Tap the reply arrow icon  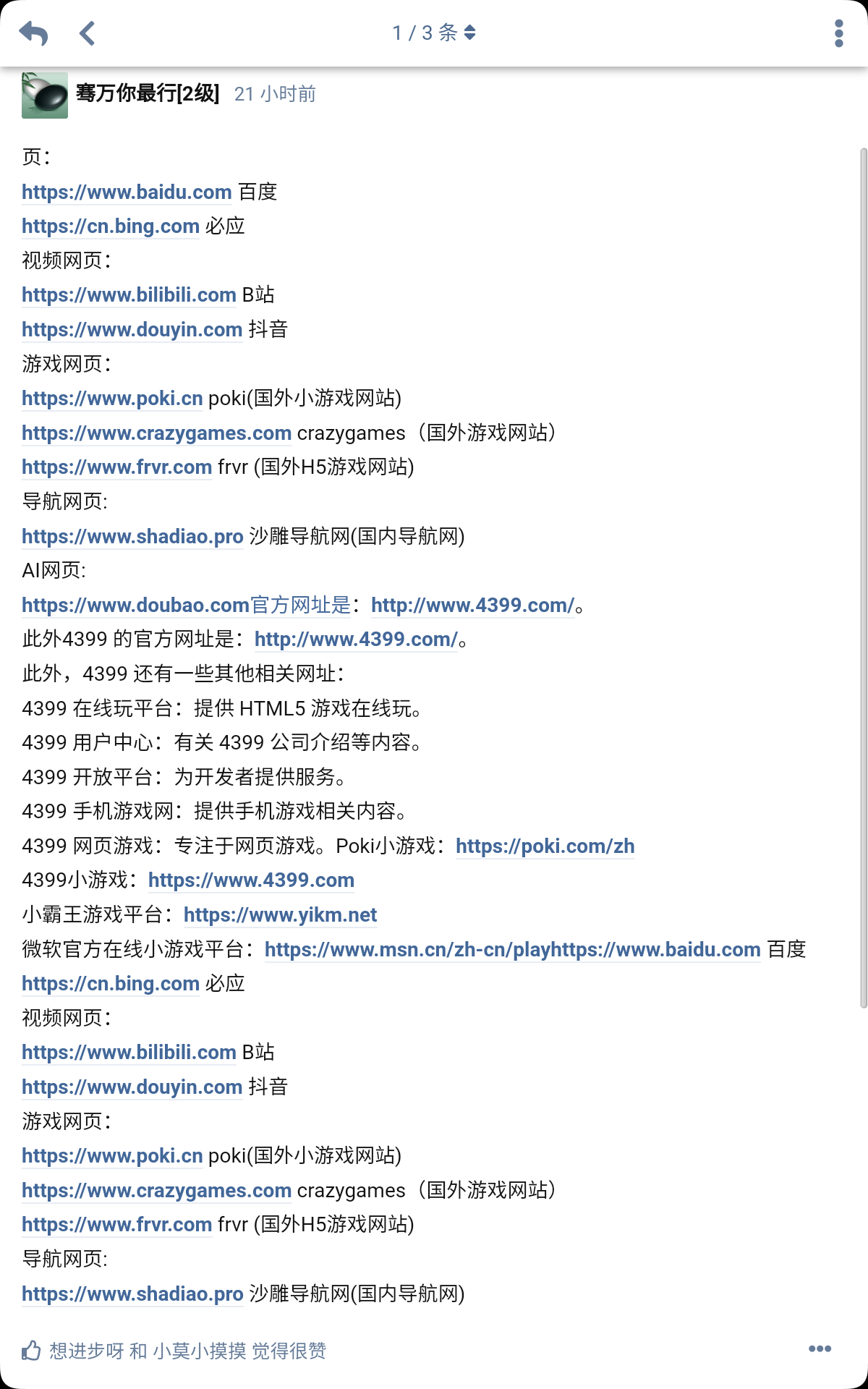click(33, 33)
